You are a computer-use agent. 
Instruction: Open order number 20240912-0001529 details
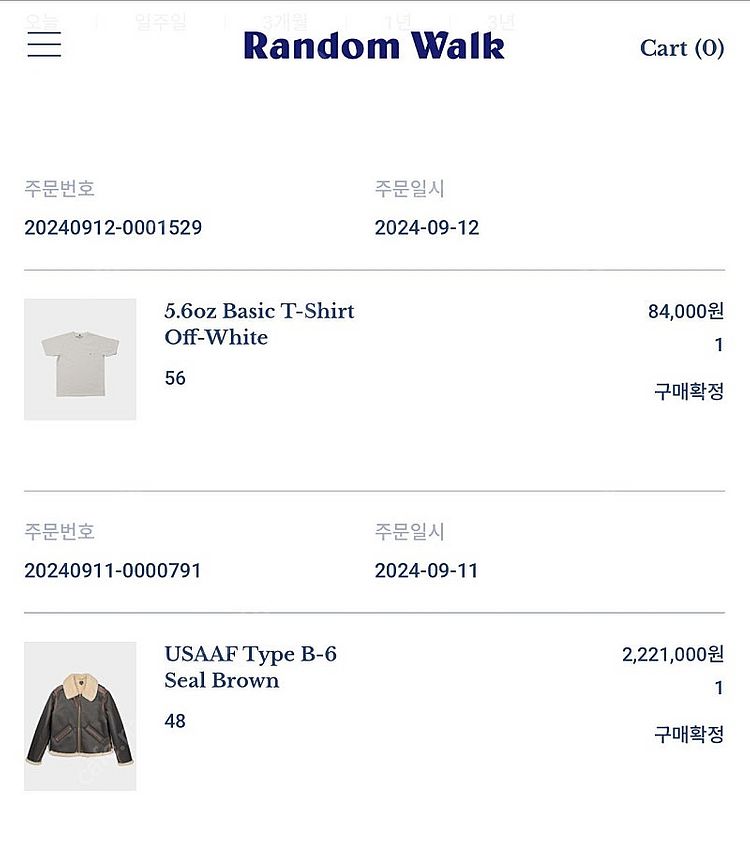click(x=113, y=228)
